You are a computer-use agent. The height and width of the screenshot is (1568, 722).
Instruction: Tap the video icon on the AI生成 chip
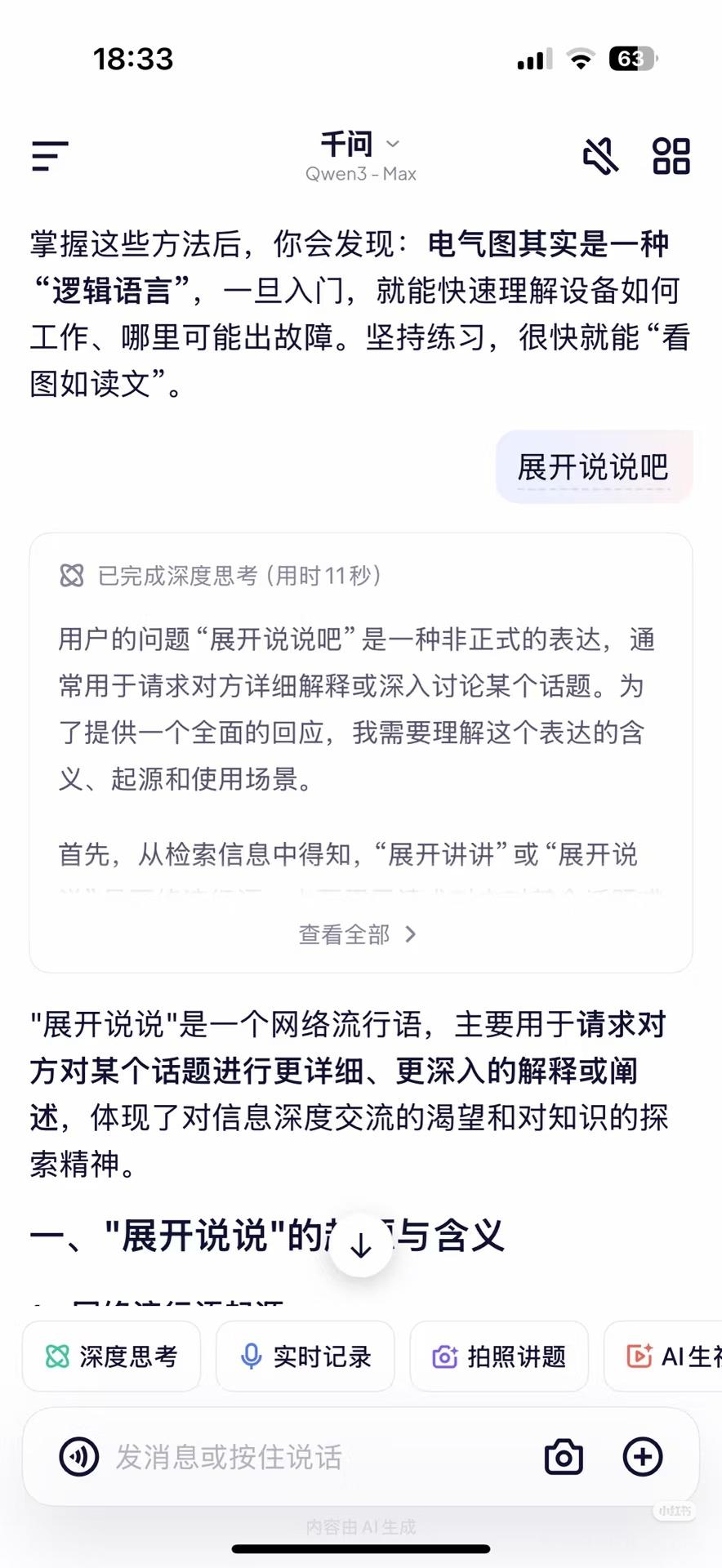640,1356
